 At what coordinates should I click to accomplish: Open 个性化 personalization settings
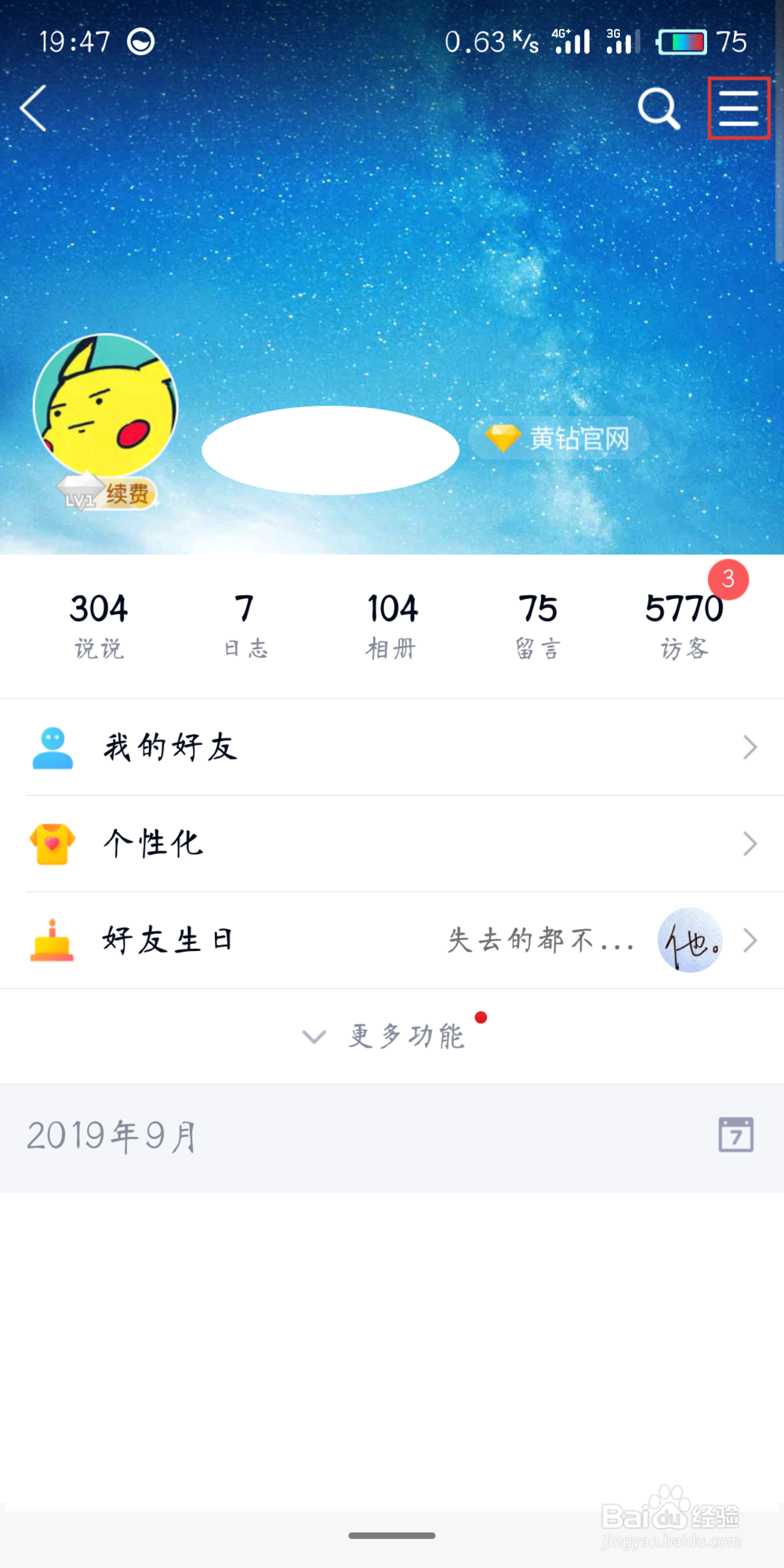(392, 844)
